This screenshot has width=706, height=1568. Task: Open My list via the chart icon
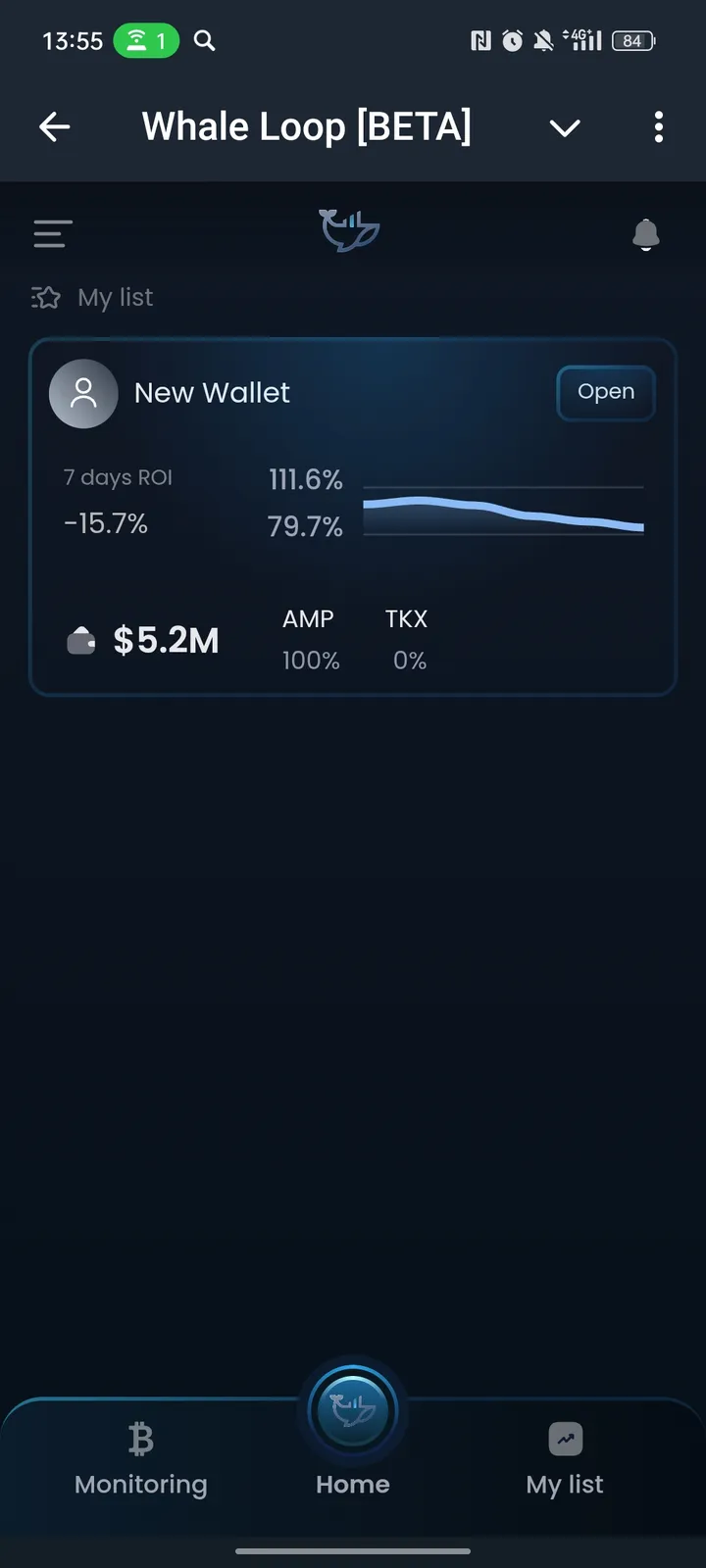(x=564, y=1439)
